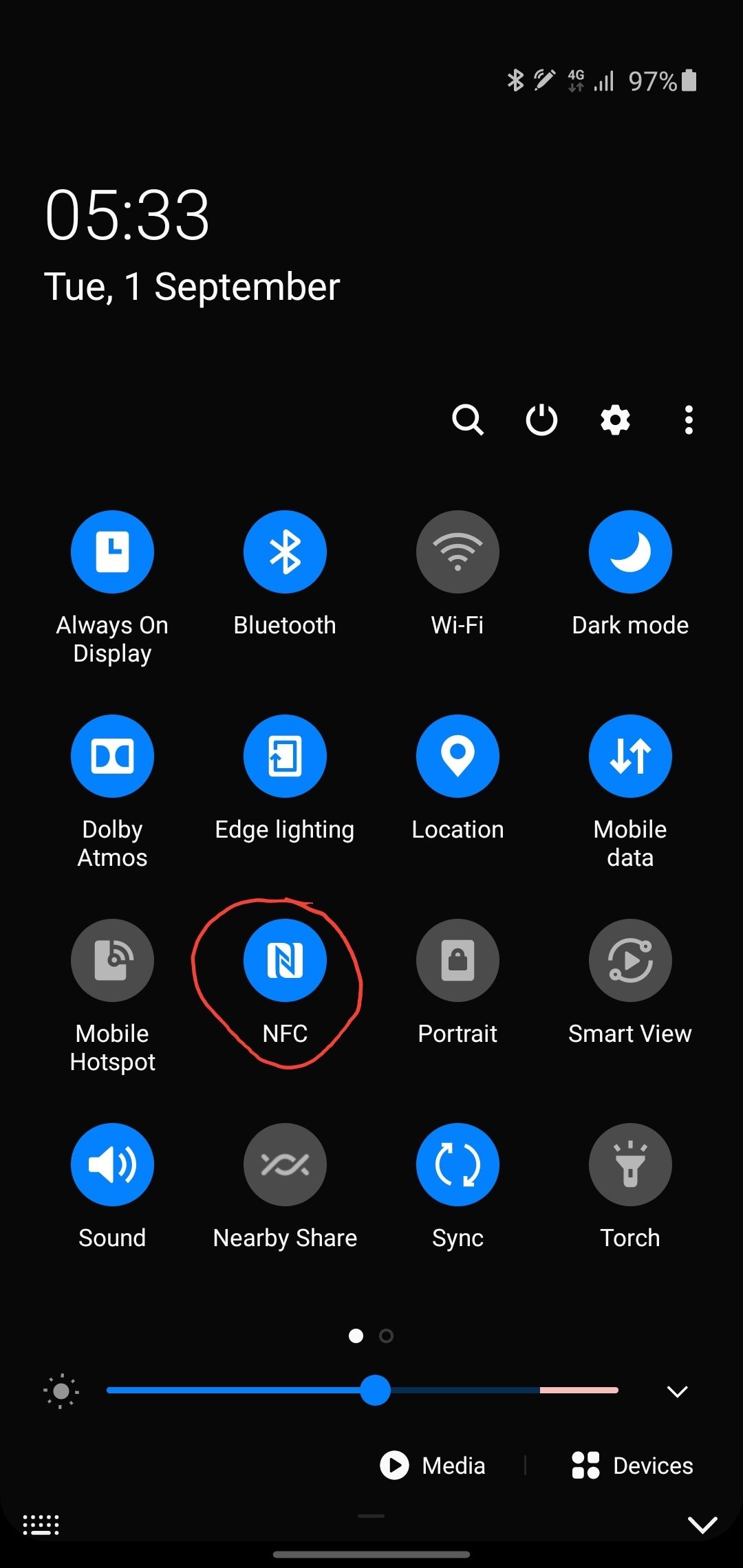Screen dimensions: 743x1568
Task: Toggle NFC off
Action: click(x=285, y=960)
